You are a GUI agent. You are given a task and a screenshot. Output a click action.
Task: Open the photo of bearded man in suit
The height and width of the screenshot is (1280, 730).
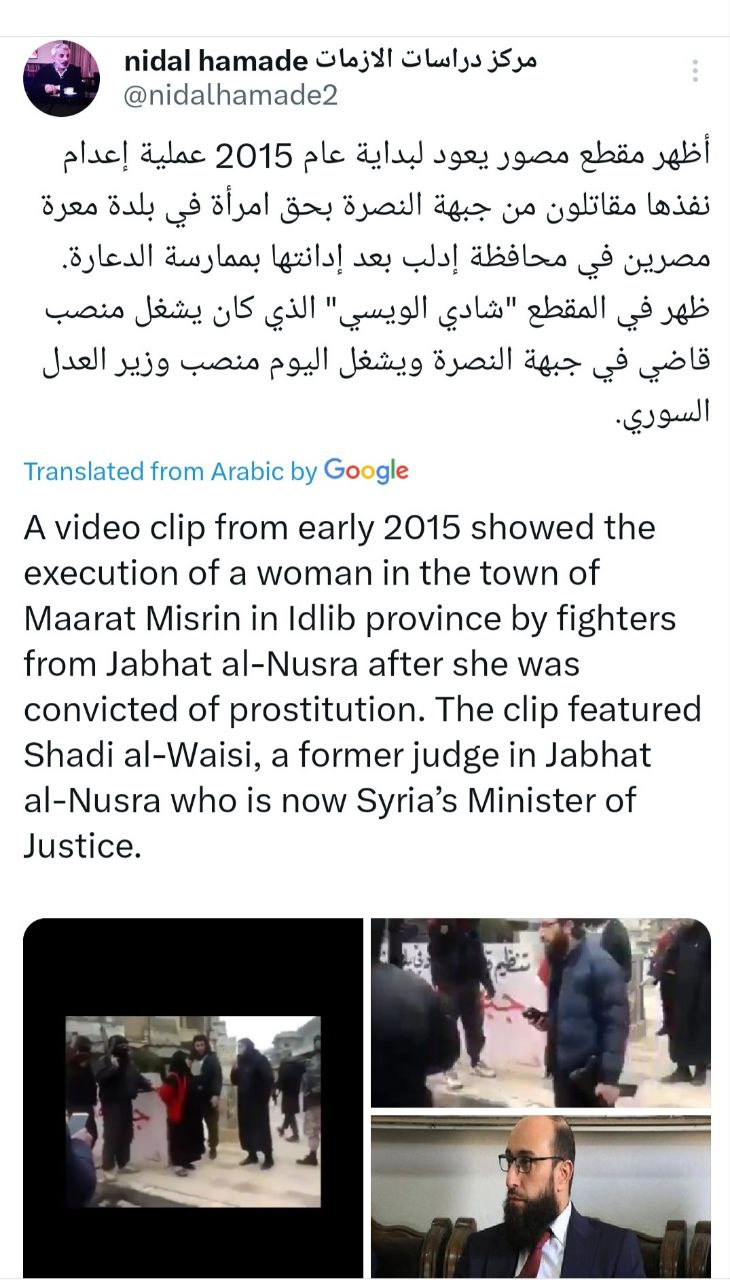541,1197
